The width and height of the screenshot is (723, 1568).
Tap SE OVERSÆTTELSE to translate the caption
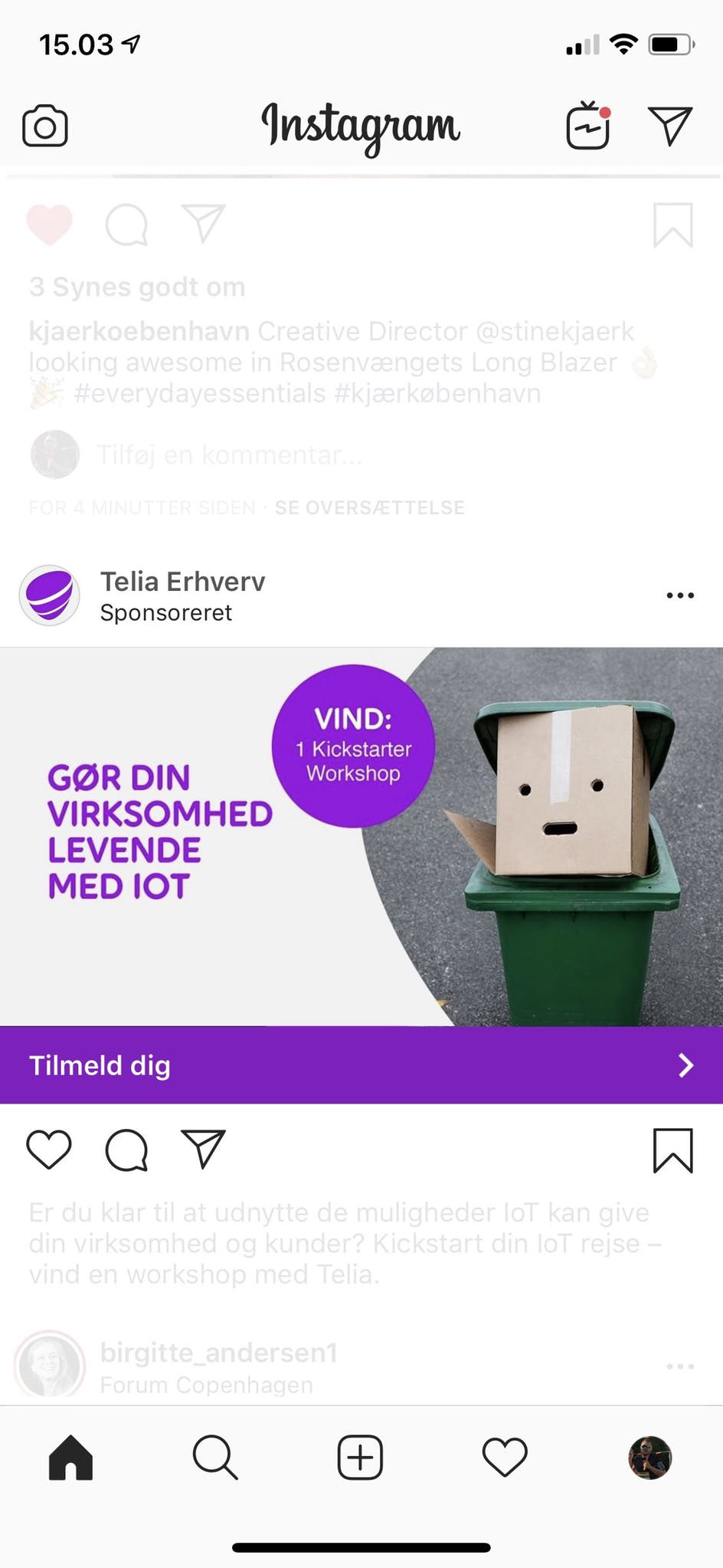point(370,507)
